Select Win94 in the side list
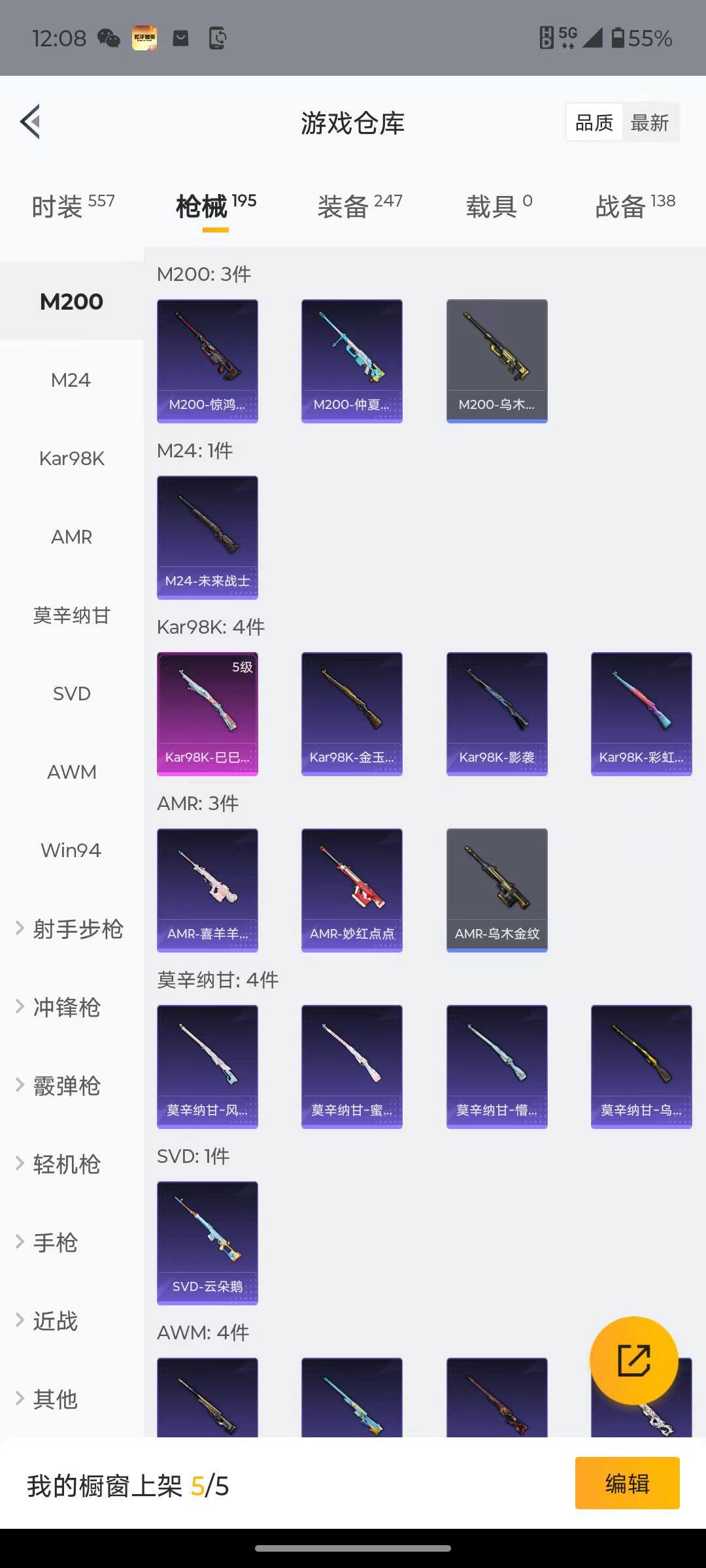The width and height of the screenshot is (706, 1568). click(71, 851)
